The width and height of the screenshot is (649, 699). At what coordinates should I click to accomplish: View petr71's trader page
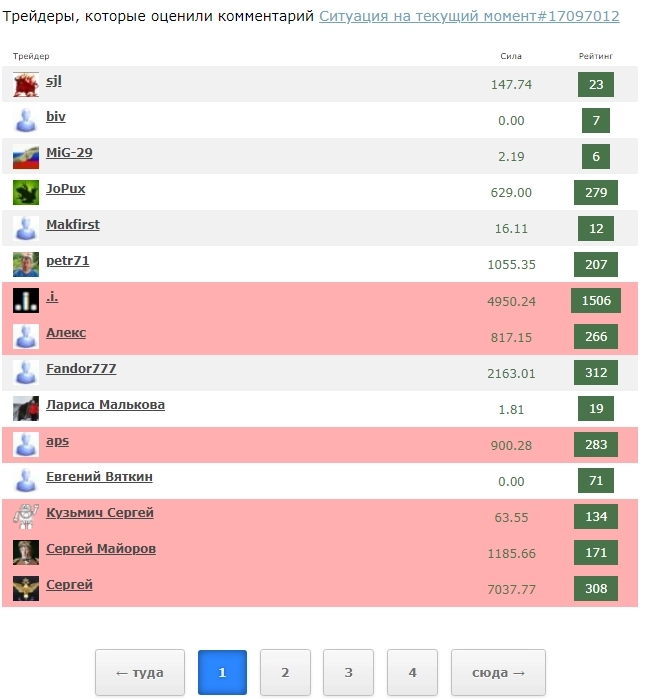(67, 261)
